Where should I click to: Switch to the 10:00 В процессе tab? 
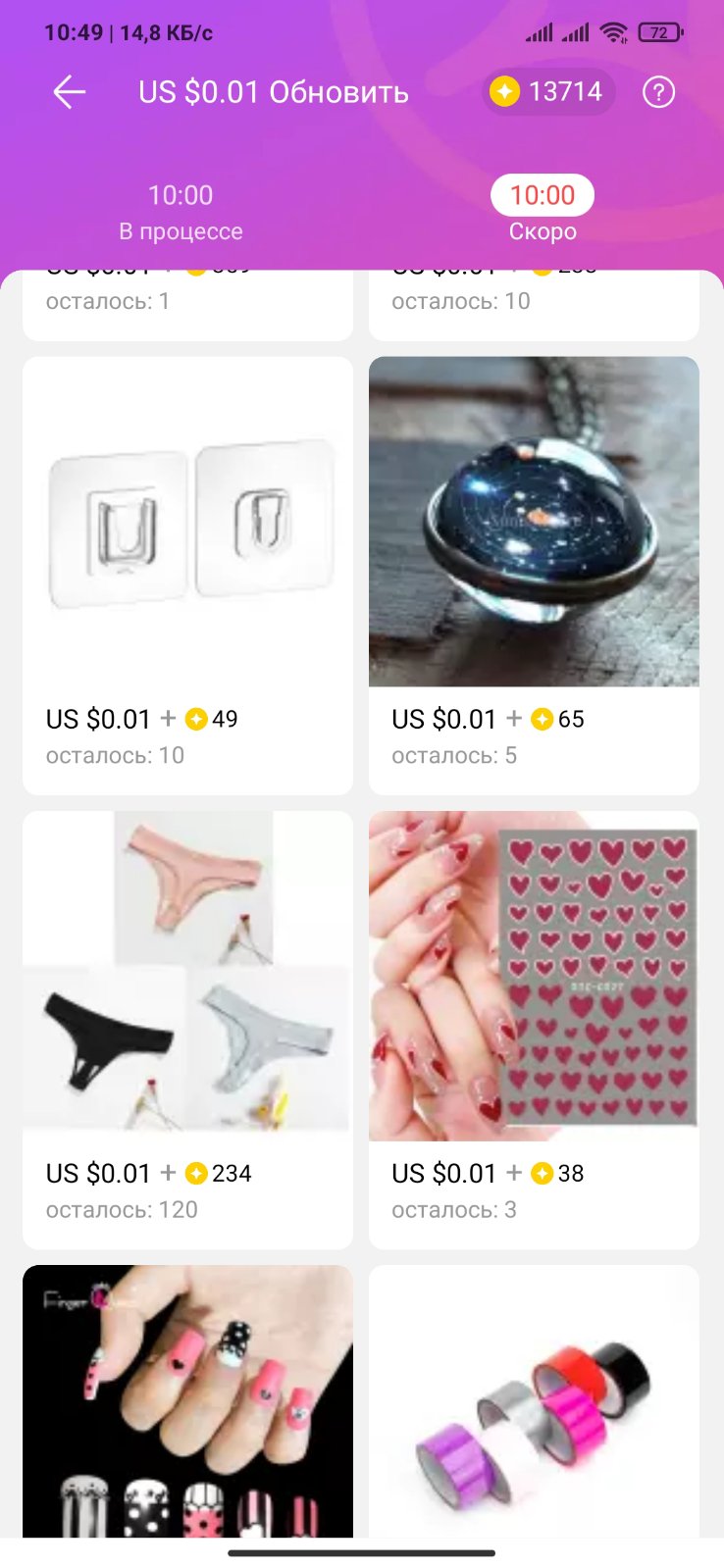tap(181, 212)
